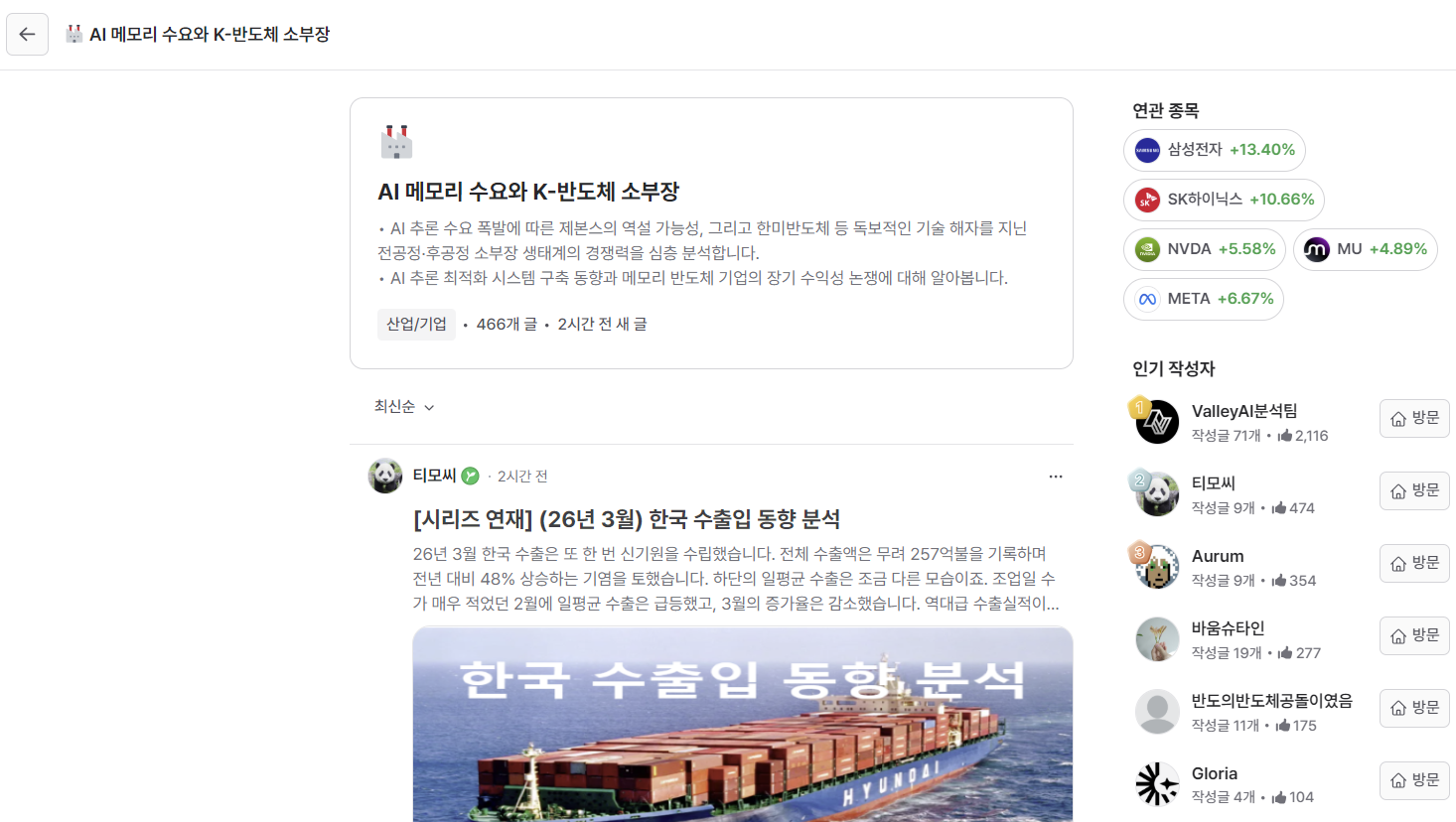1456x822 pixels.
Task: Tap 방문 next to Gloria
Action: [x=1414, y=780]
